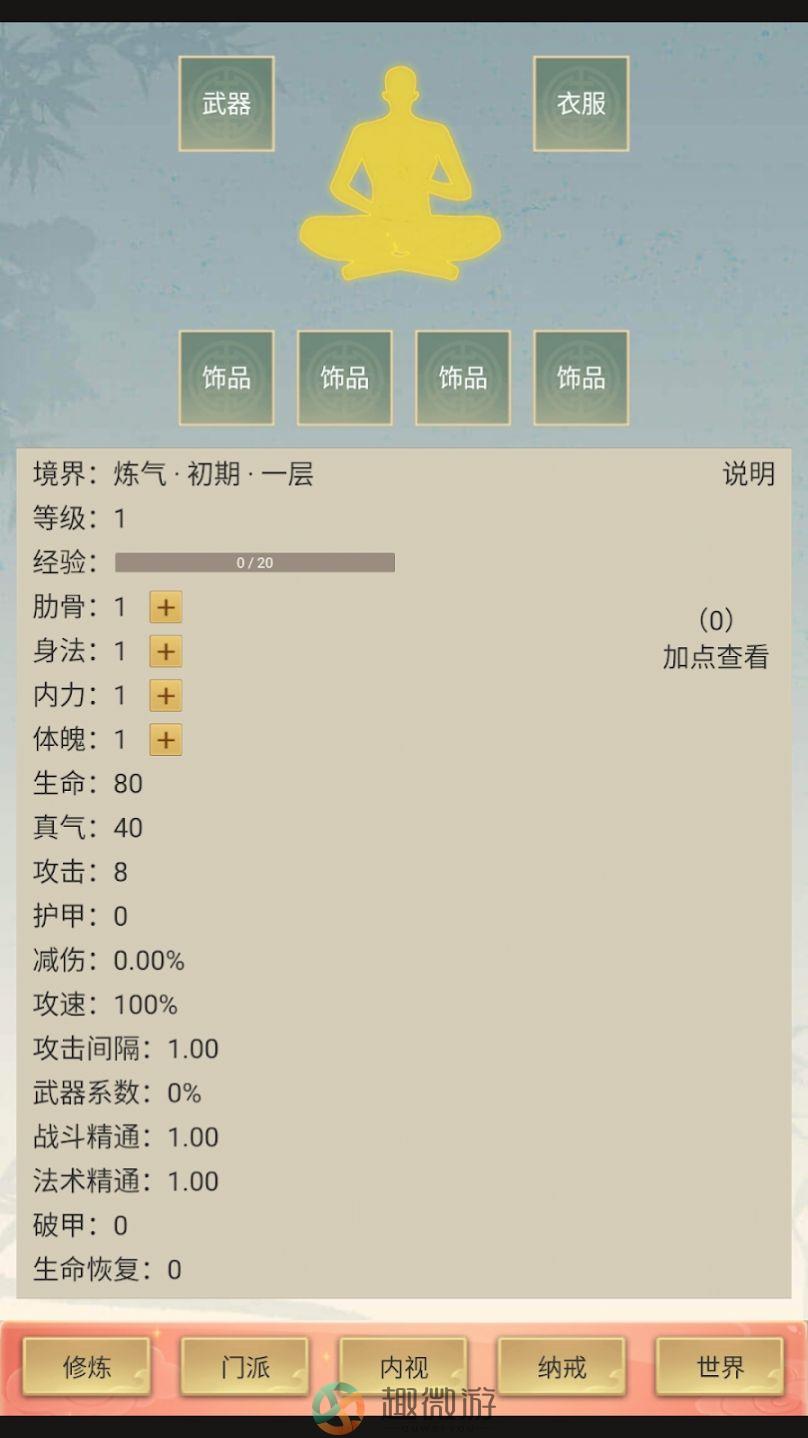Screen dimensions: 808x1438
Task: Tap the plus button next to 肋骨
Action: 166,607
